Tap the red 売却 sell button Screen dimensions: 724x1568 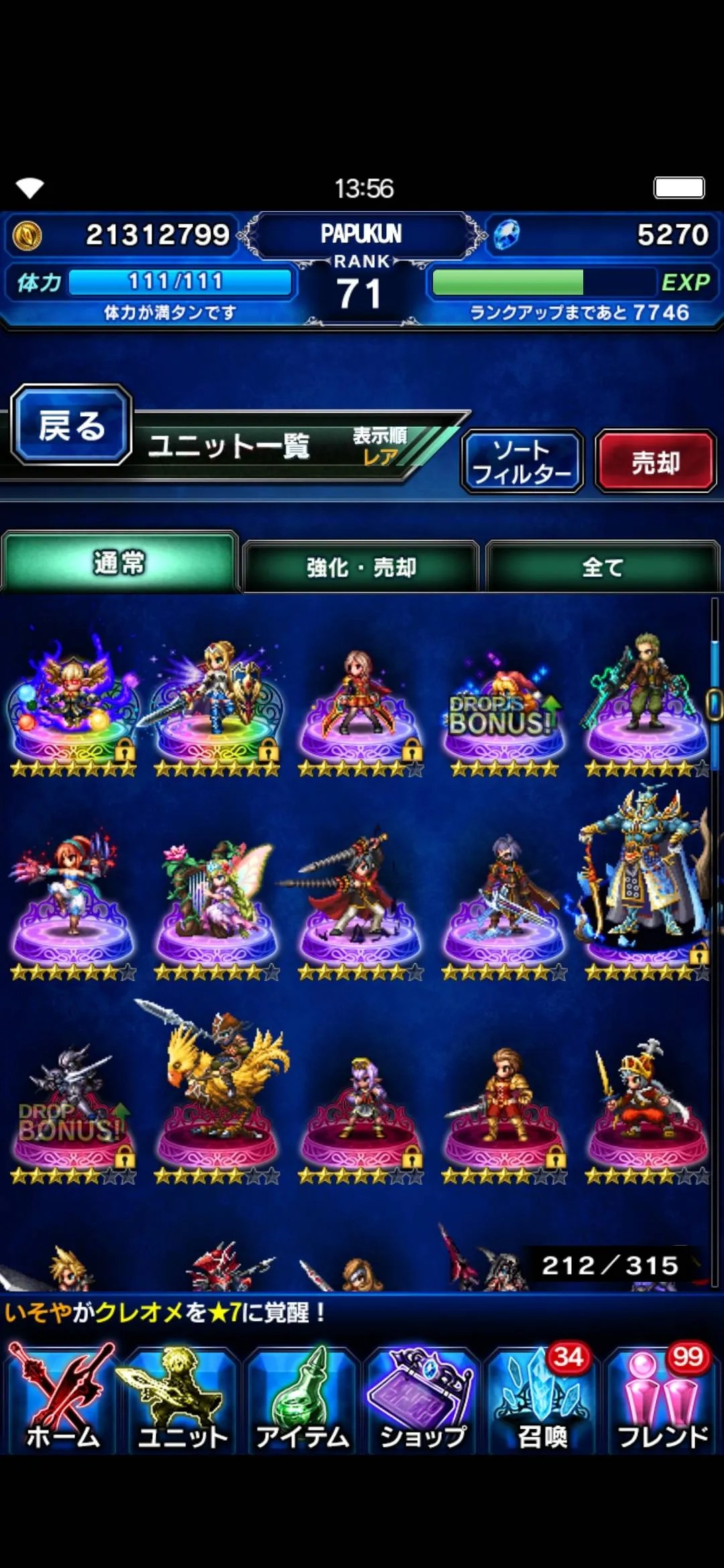coord(655,462)
